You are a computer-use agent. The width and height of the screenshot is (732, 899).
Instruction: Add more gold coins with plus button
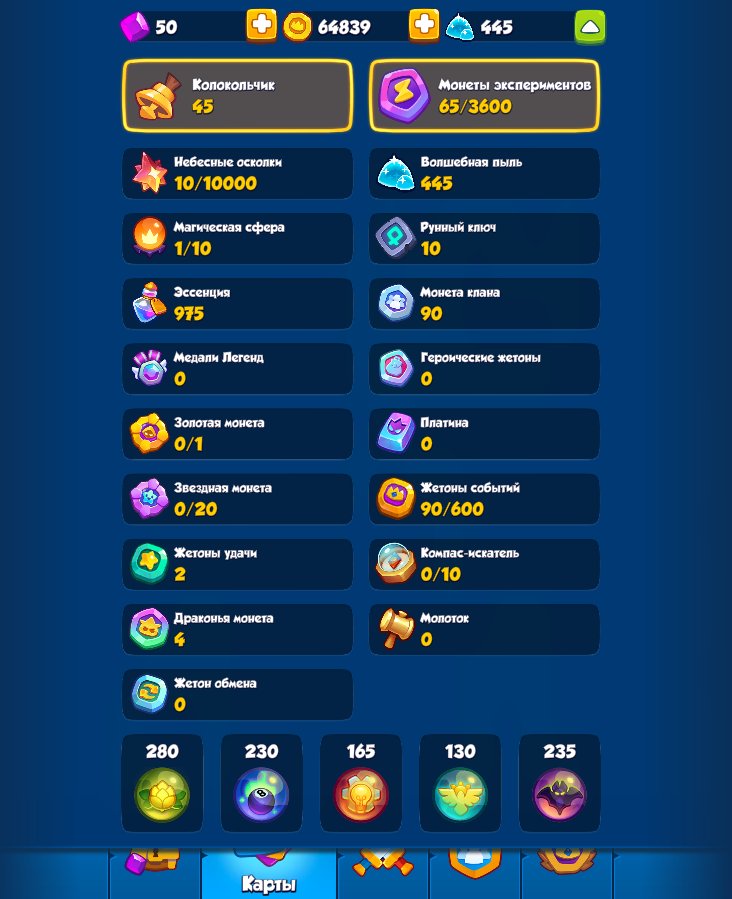point(424,26)
